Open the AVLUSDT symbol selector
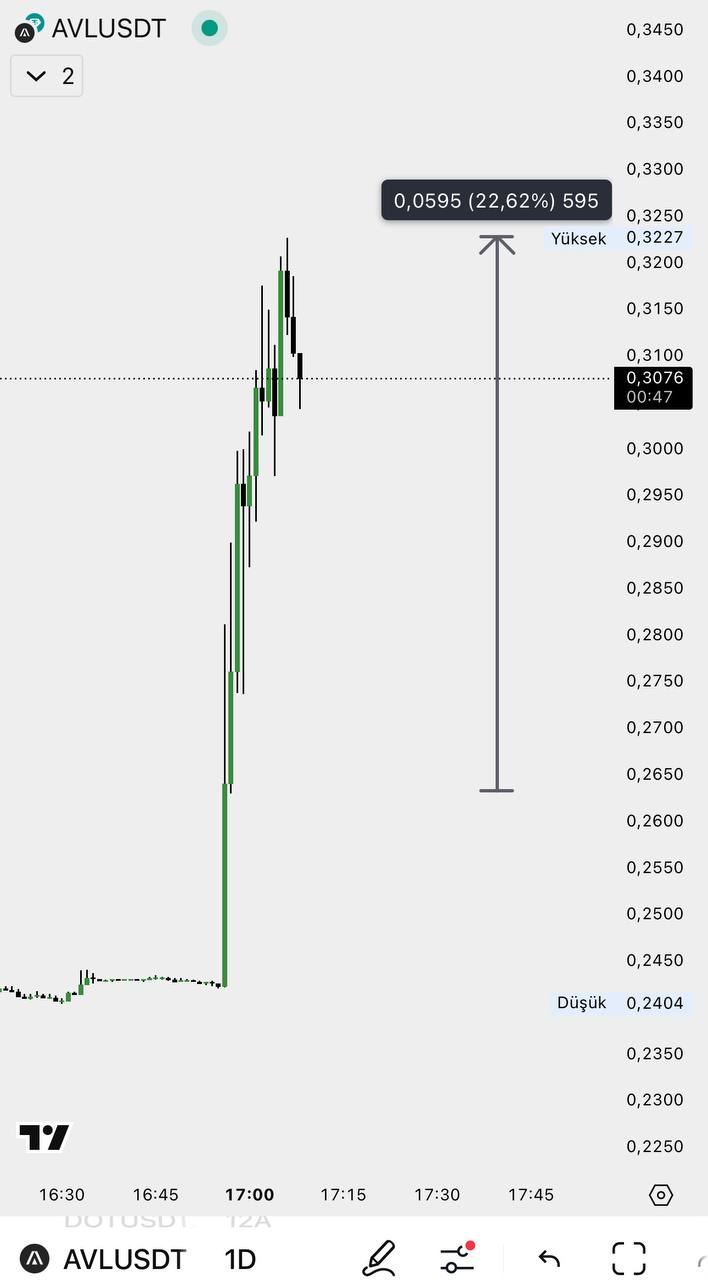Image resolution: width=708 pixels, height=1280 pixels. click(105, 1258)
